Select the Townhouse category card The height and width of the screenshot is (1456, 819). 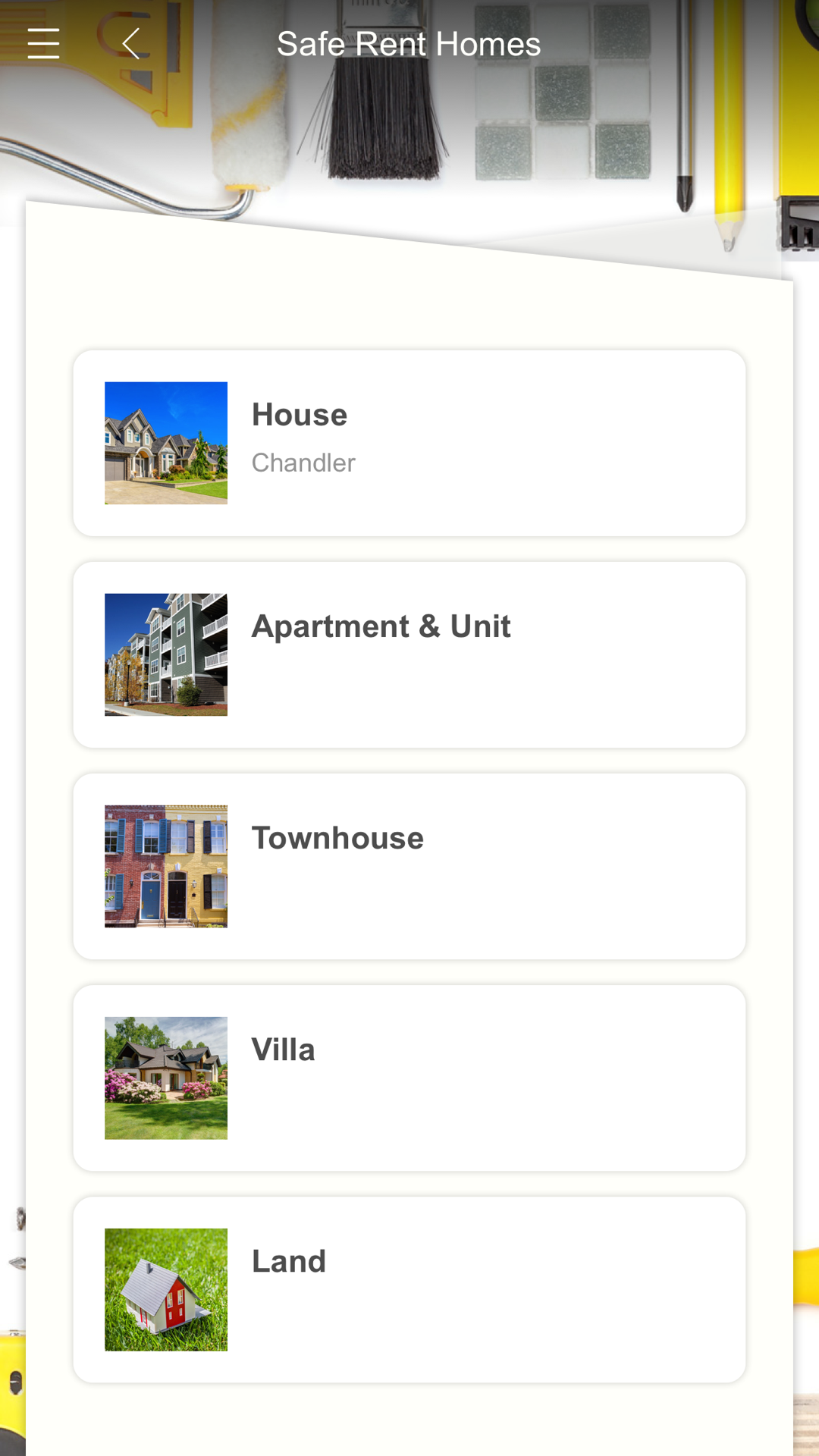(409, 866)
